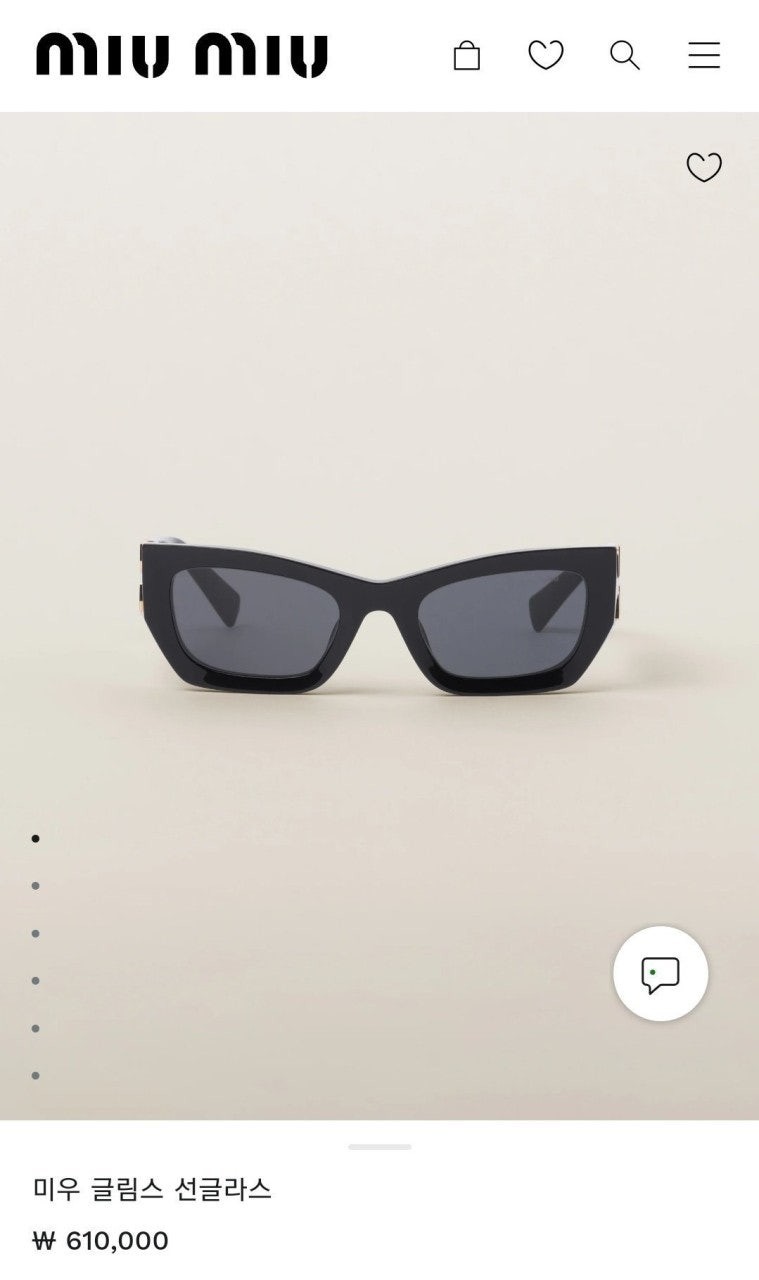
Task: Open the search icon
Action: [625, 55]
